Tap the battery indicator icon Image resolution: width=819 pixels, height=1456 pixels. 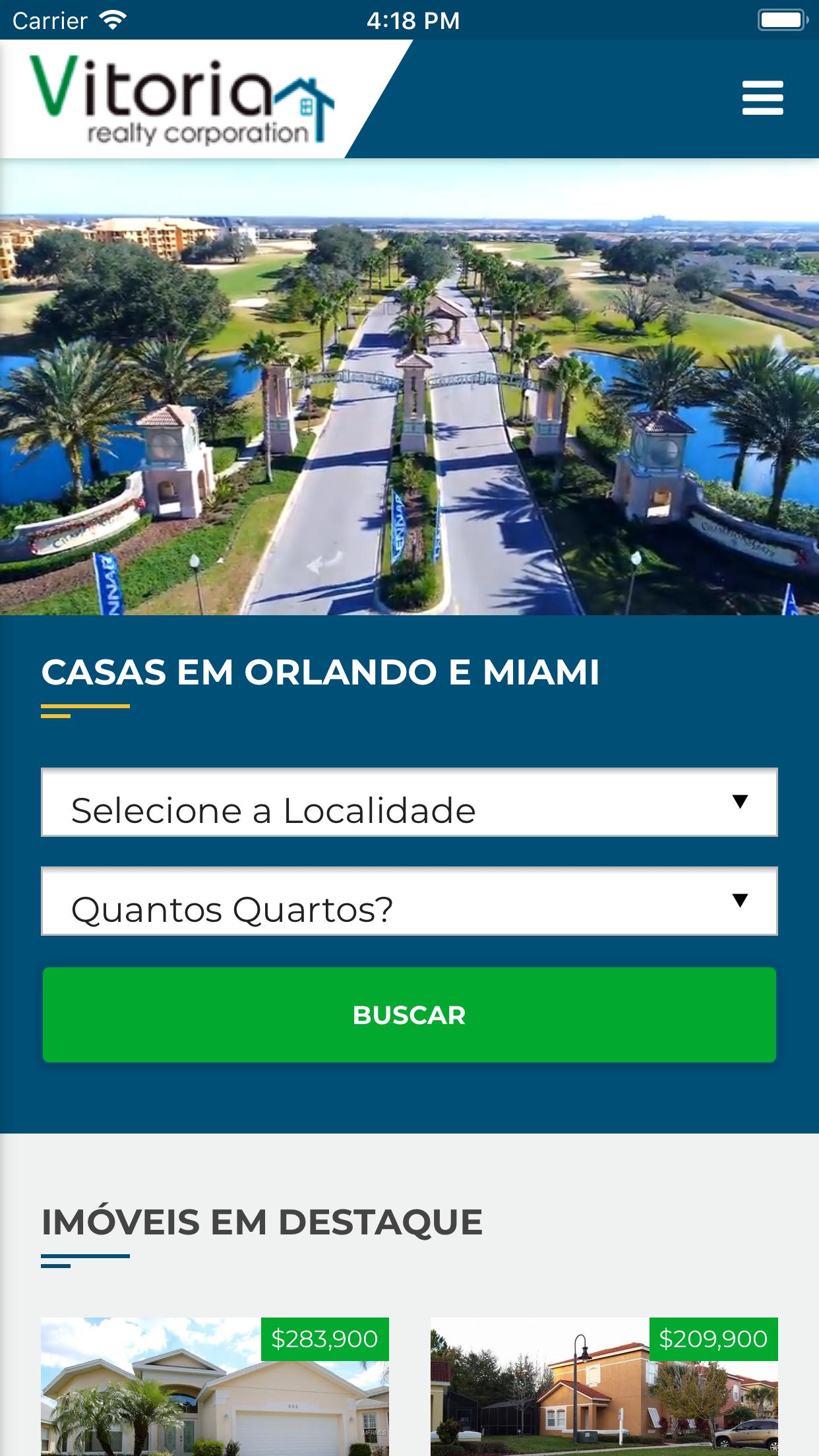[x=781, y=18]
